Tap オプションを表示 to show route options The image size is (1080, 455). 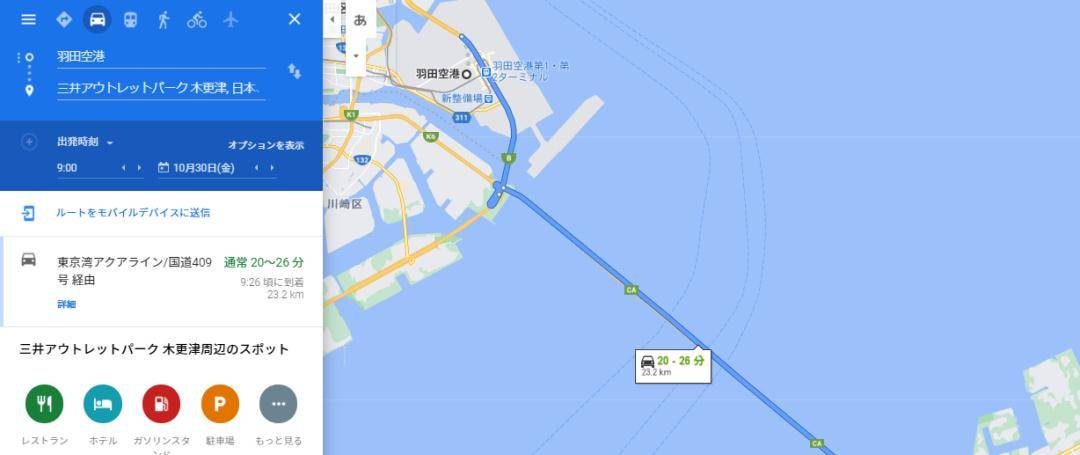pos(265,145)
